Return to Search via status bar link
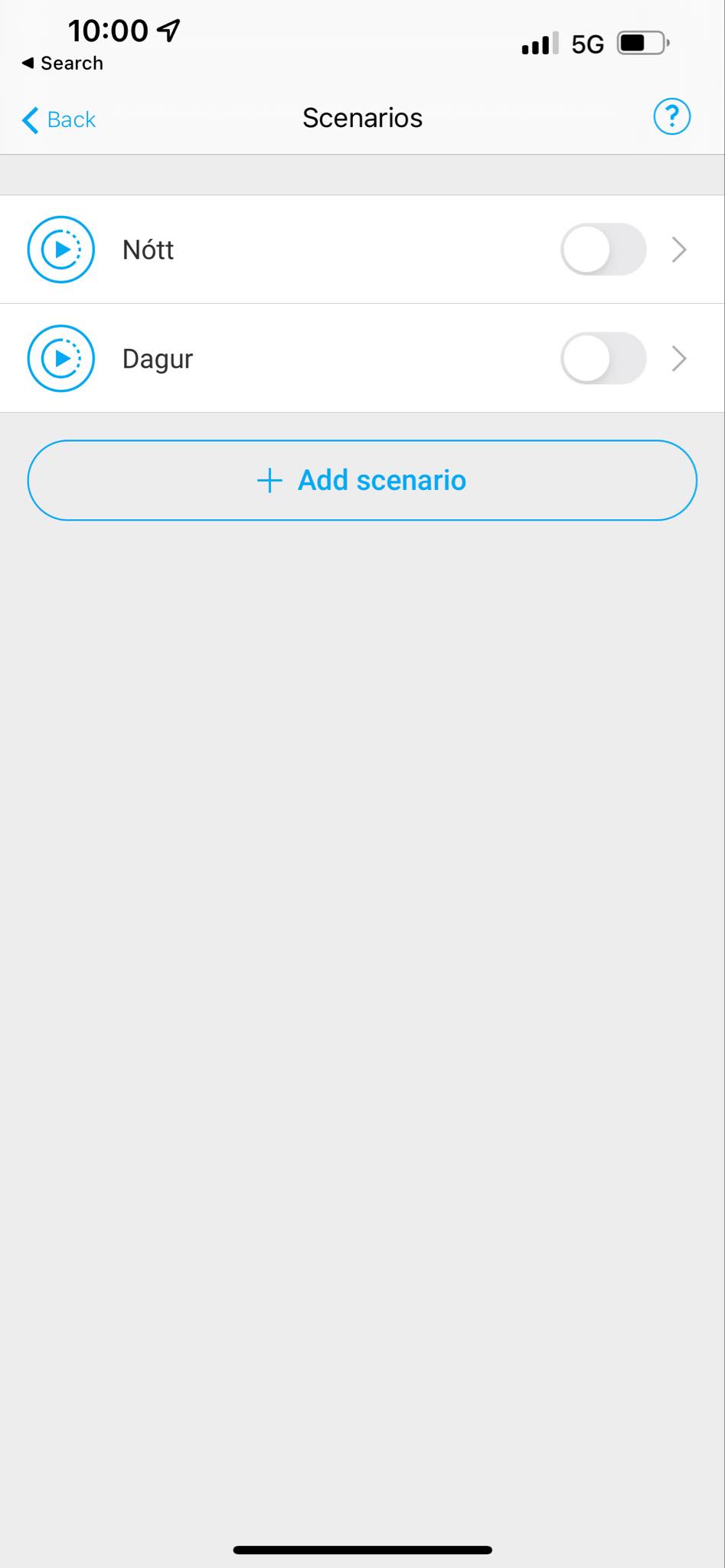The width and height of the screenshot is (725, 1568). pyautogui.click(x=62, y=64)
